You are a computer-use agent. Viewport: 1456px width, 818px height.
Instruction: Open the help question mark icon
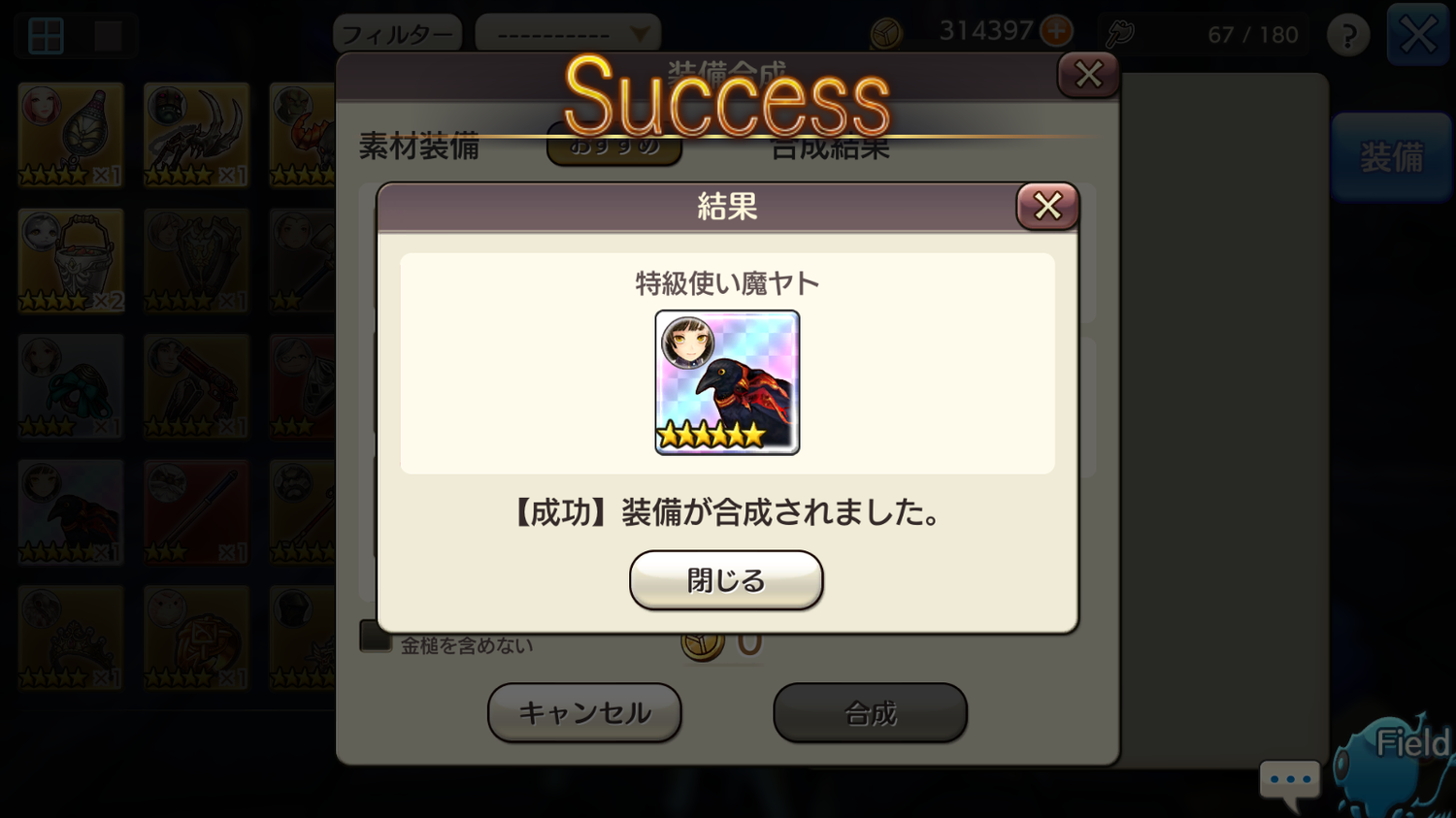coord(1348,36)
